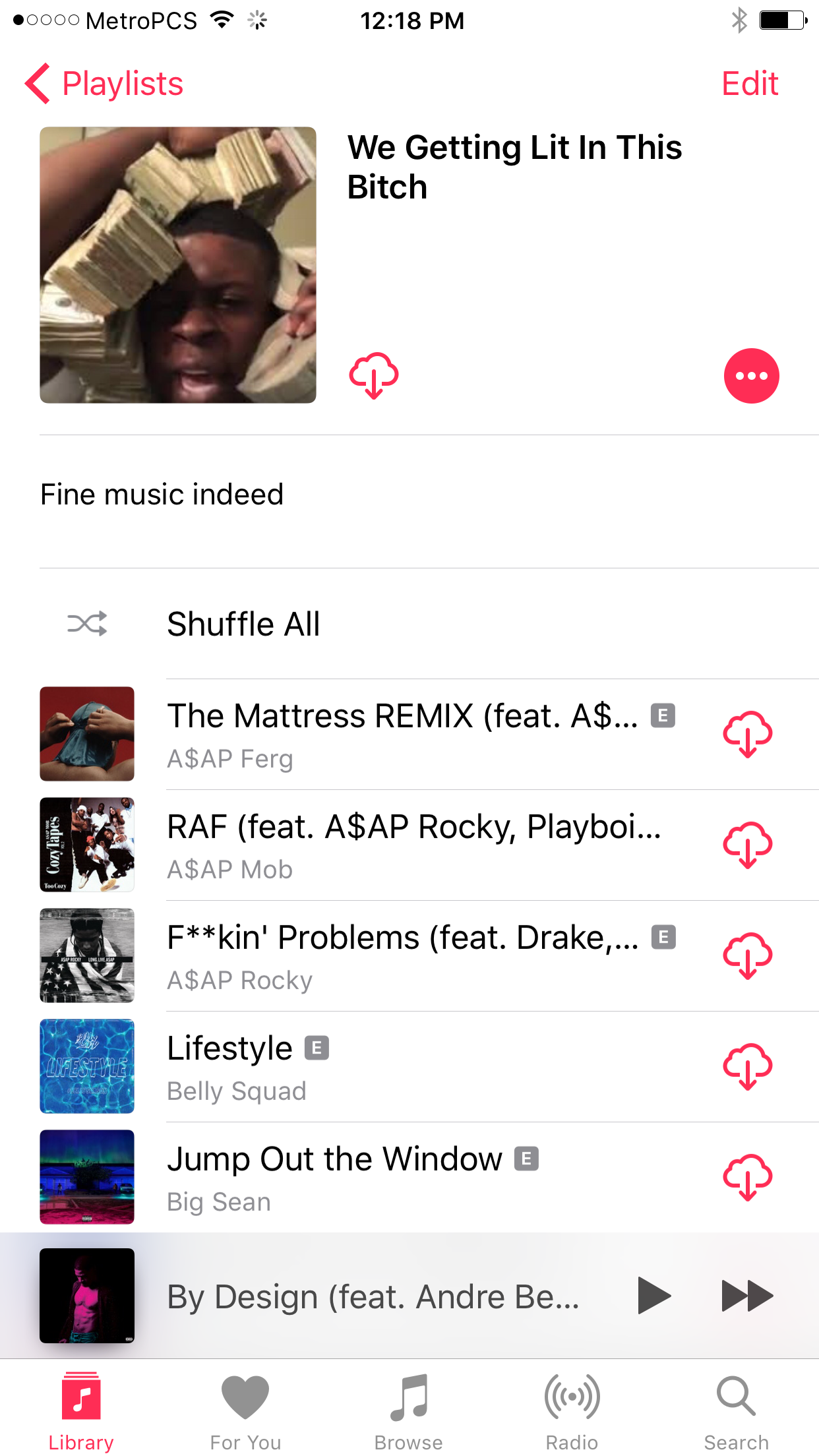
Task: Skip to next track in mini player
Action: (x=747, y=1296)
